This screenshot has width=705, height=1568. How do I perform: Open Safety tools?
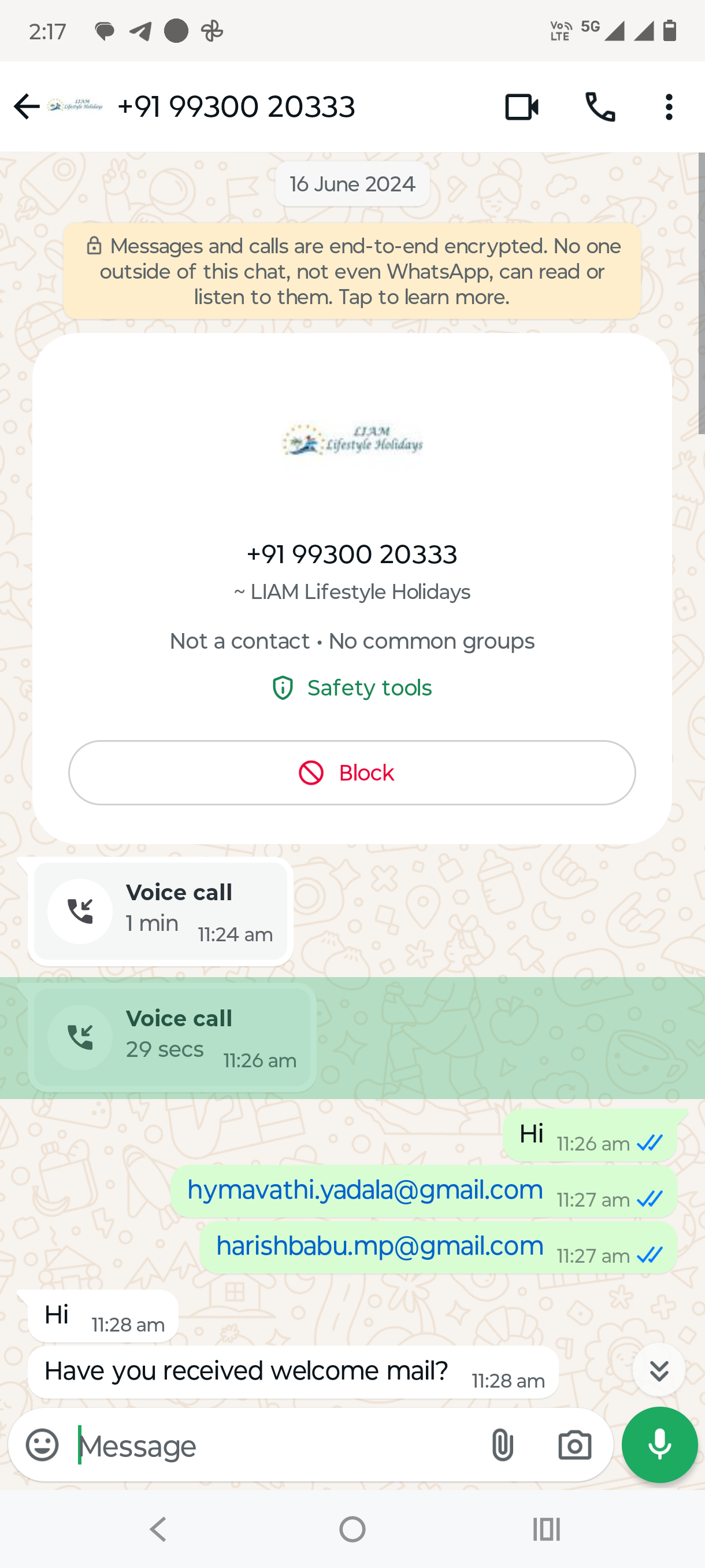351,688
